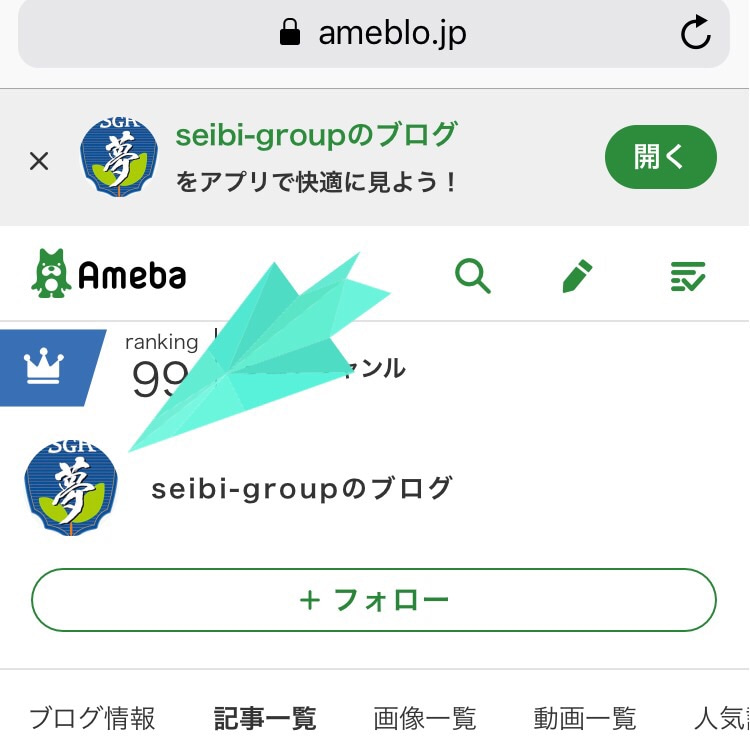Follow this blog with フォロー button

(x=374, y=600)
